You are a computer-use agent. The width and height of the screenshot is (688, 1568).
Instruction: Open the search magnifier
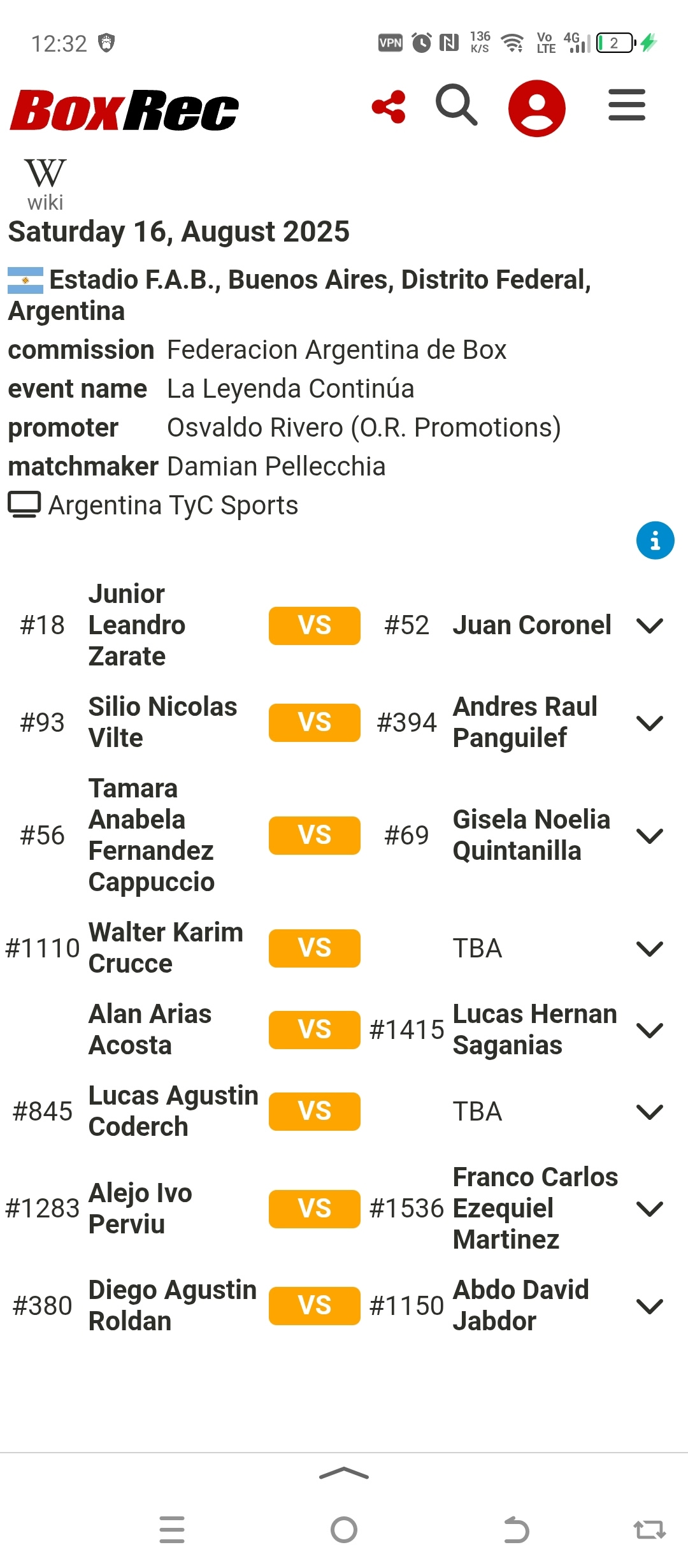click(x=456, y=105)
